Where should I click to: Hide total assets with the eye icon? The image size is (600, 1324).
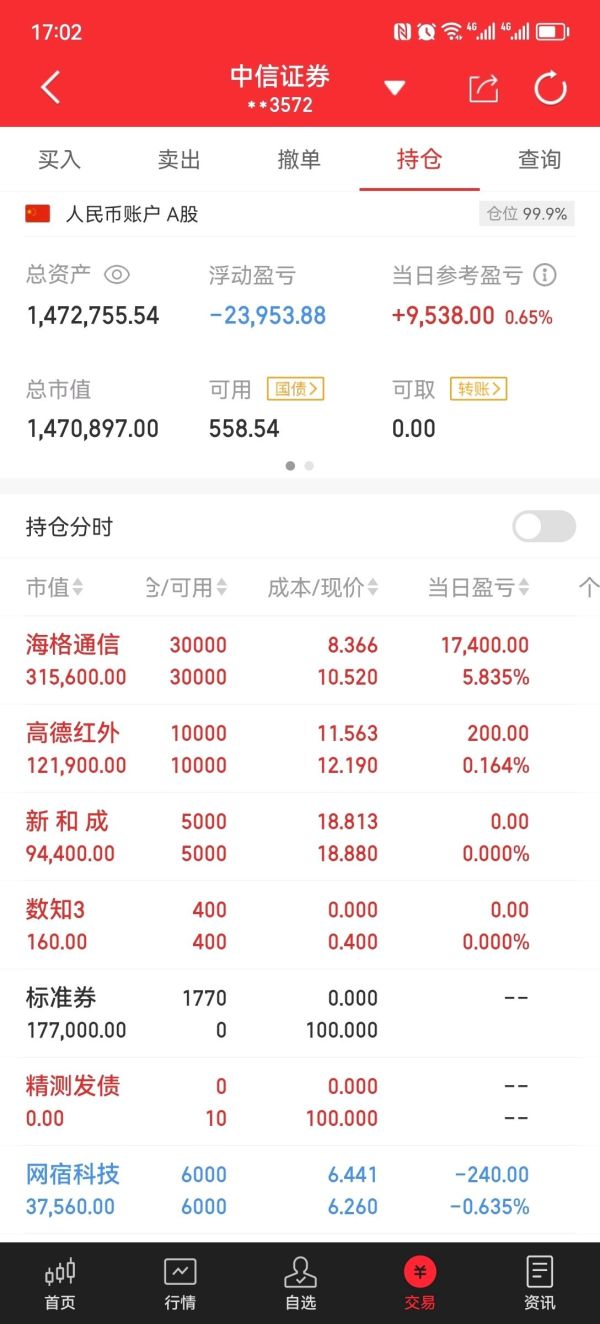(x=118, y=275)
